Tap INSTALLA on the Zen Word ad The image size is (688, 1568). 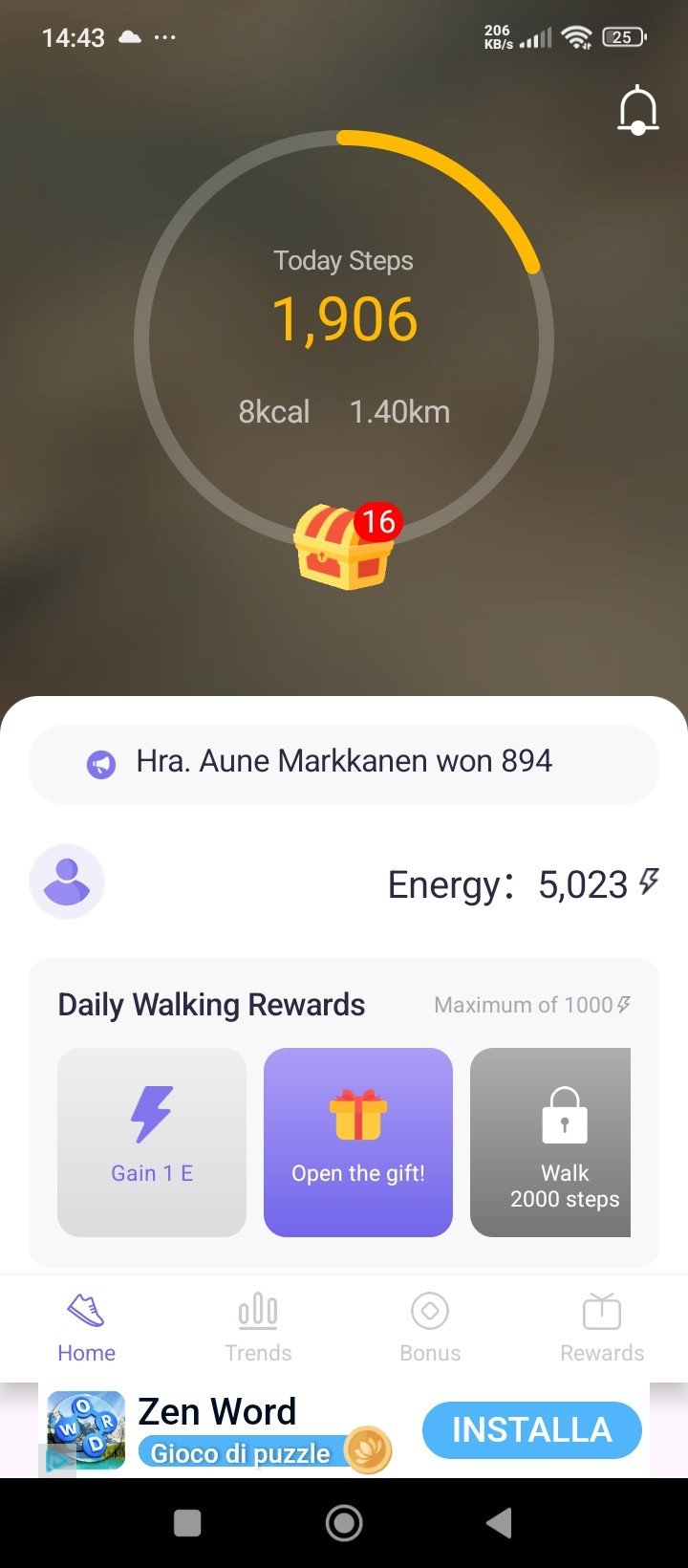pyautogui.click(x=532, y=1430)
